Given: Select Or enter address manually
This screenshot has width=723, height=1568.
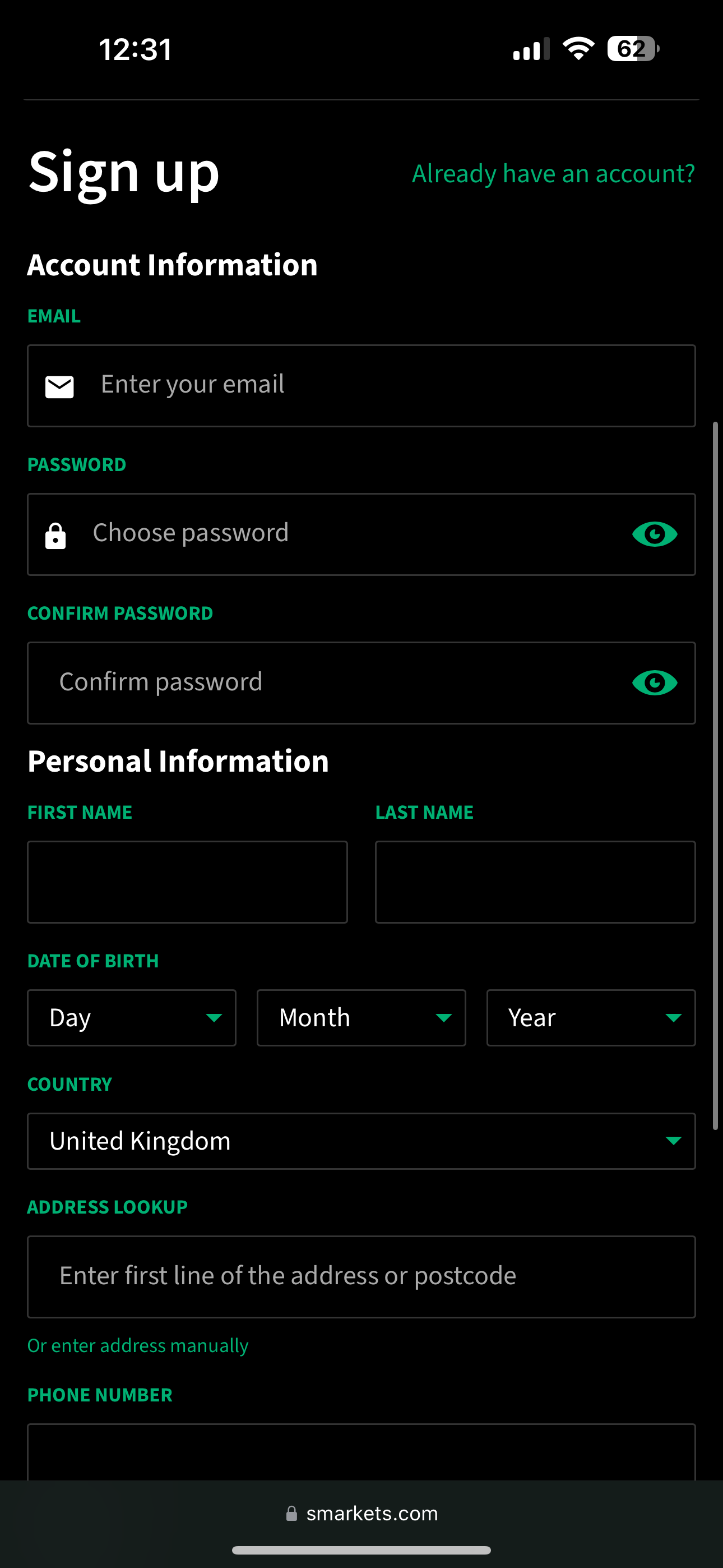Looking at the screenshot, I should 137,1345.
